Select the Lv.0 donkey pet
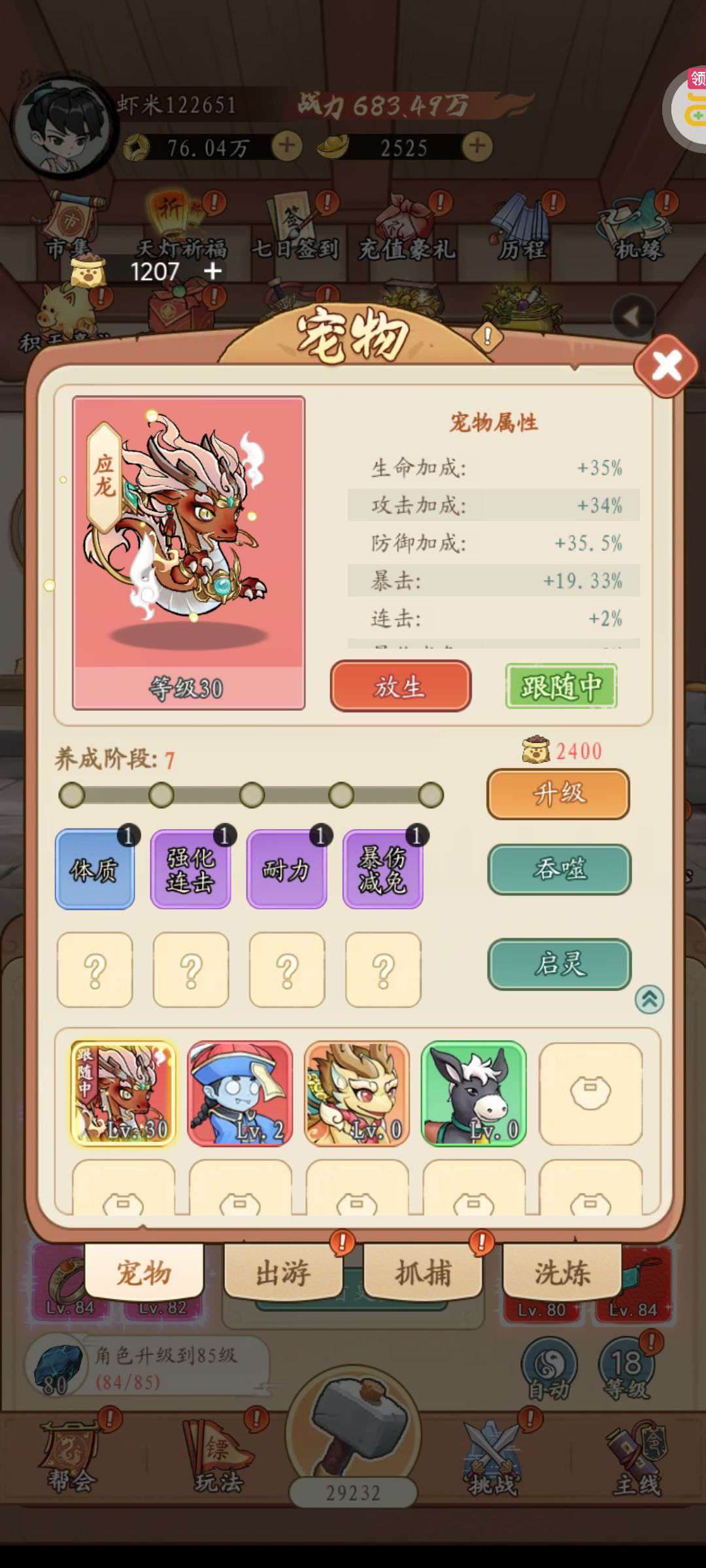Viewport: 706px width, 1568px height. coord(474,1094)
